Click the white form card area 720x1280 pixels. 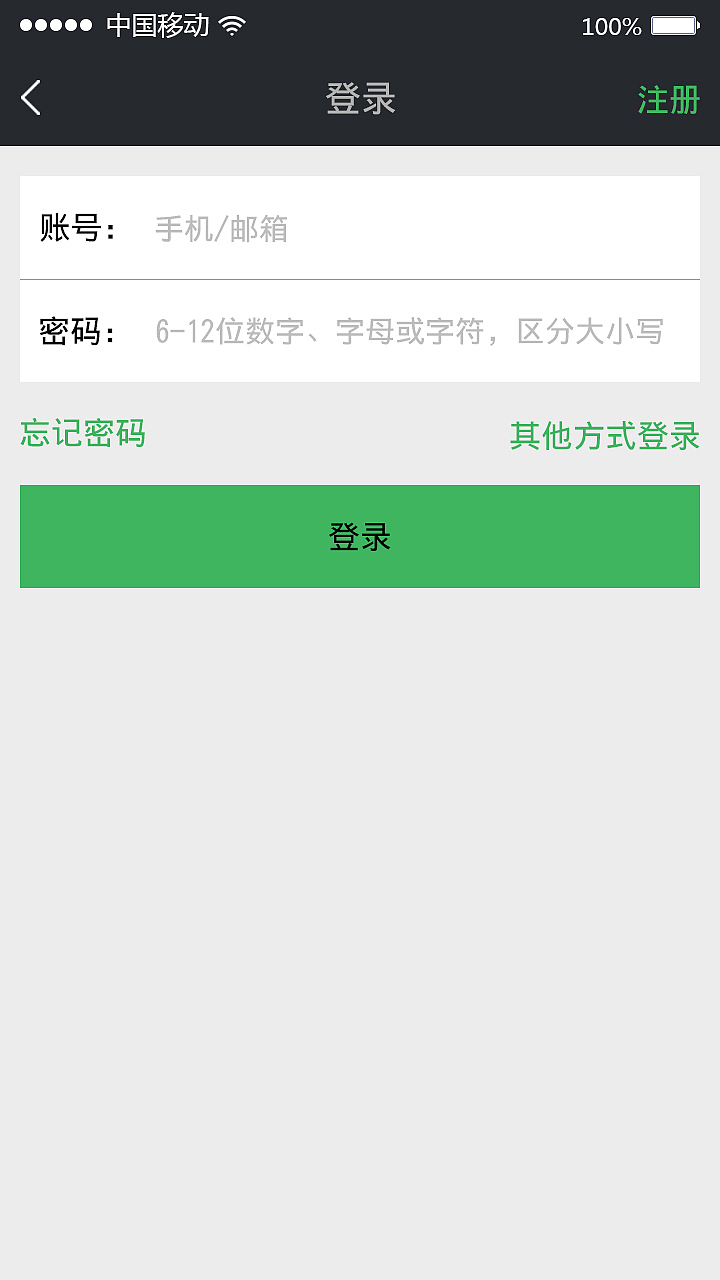(x=360, y=280)
